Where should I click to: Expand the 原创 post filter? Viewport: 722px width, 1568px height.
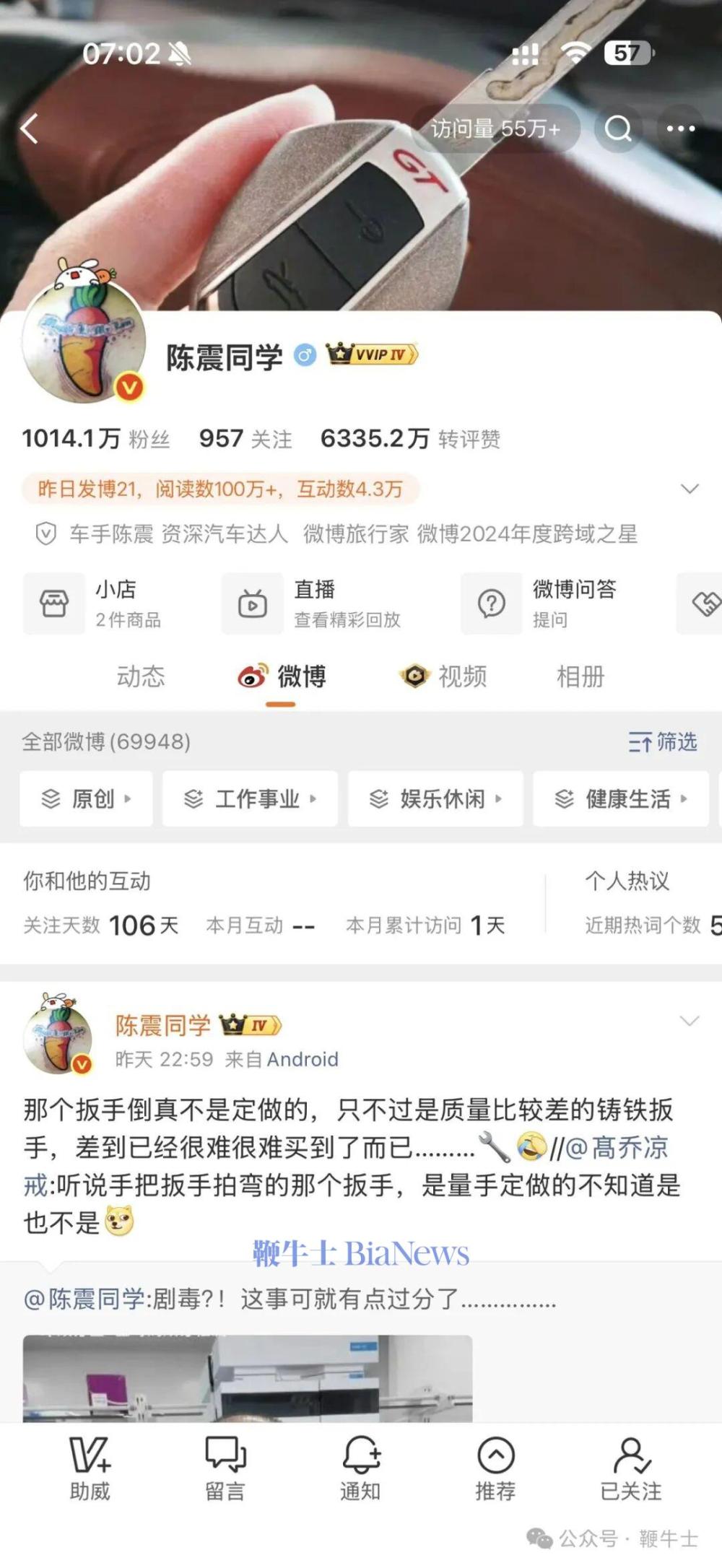tap(85, 799)
